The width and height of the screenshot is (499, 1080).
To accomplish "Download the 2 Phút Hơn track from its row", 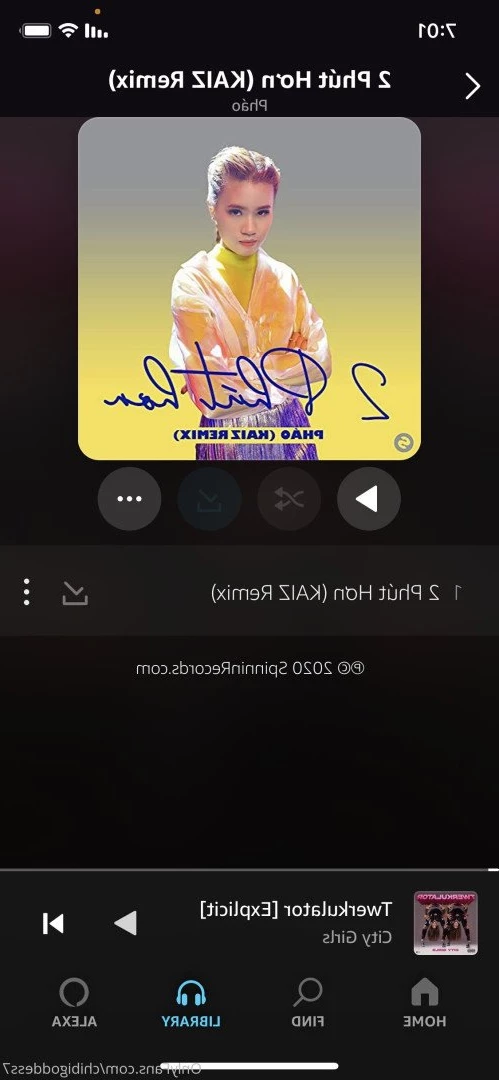I will click(75, 592).
